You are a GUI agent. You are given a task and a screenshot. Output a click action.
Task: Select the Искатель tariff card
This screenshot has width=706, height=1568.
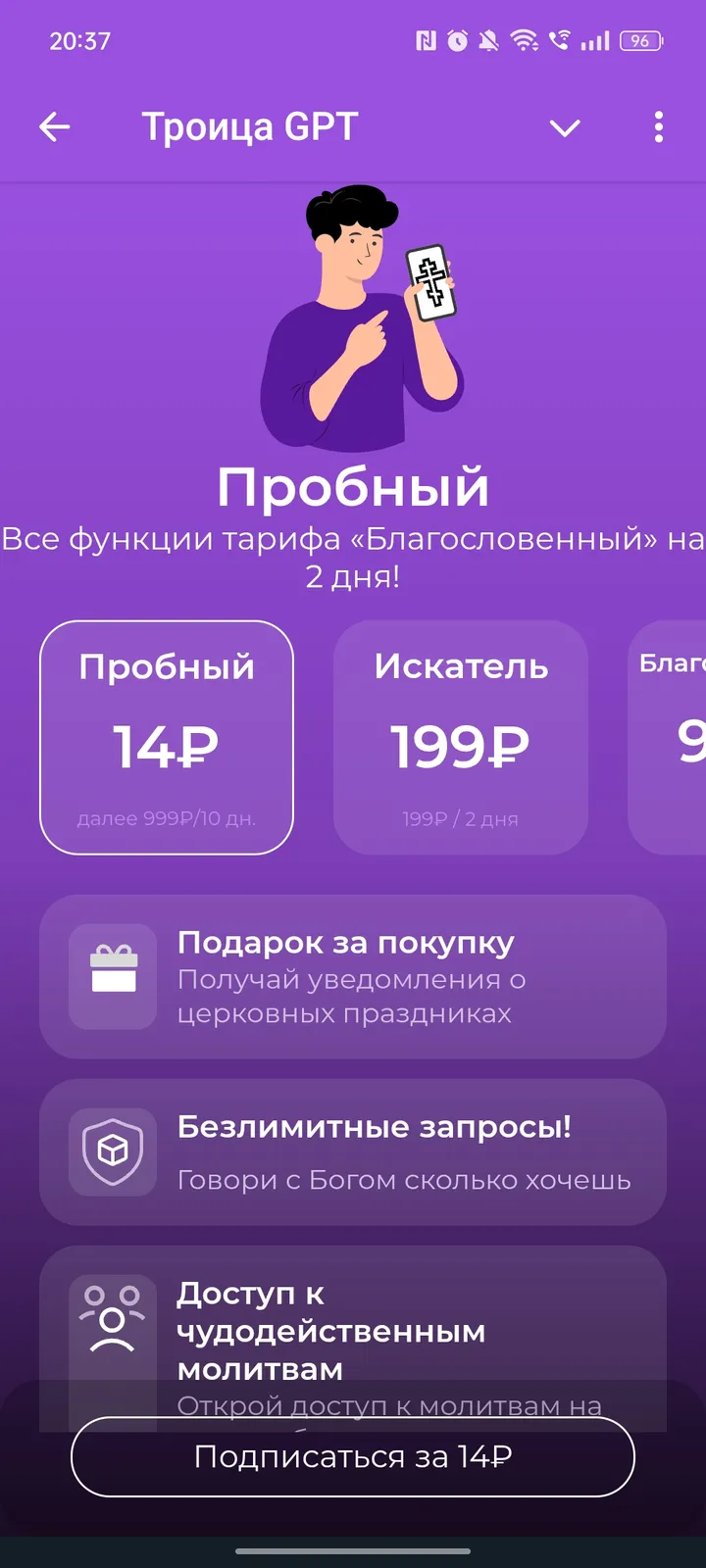pos(460,737)
